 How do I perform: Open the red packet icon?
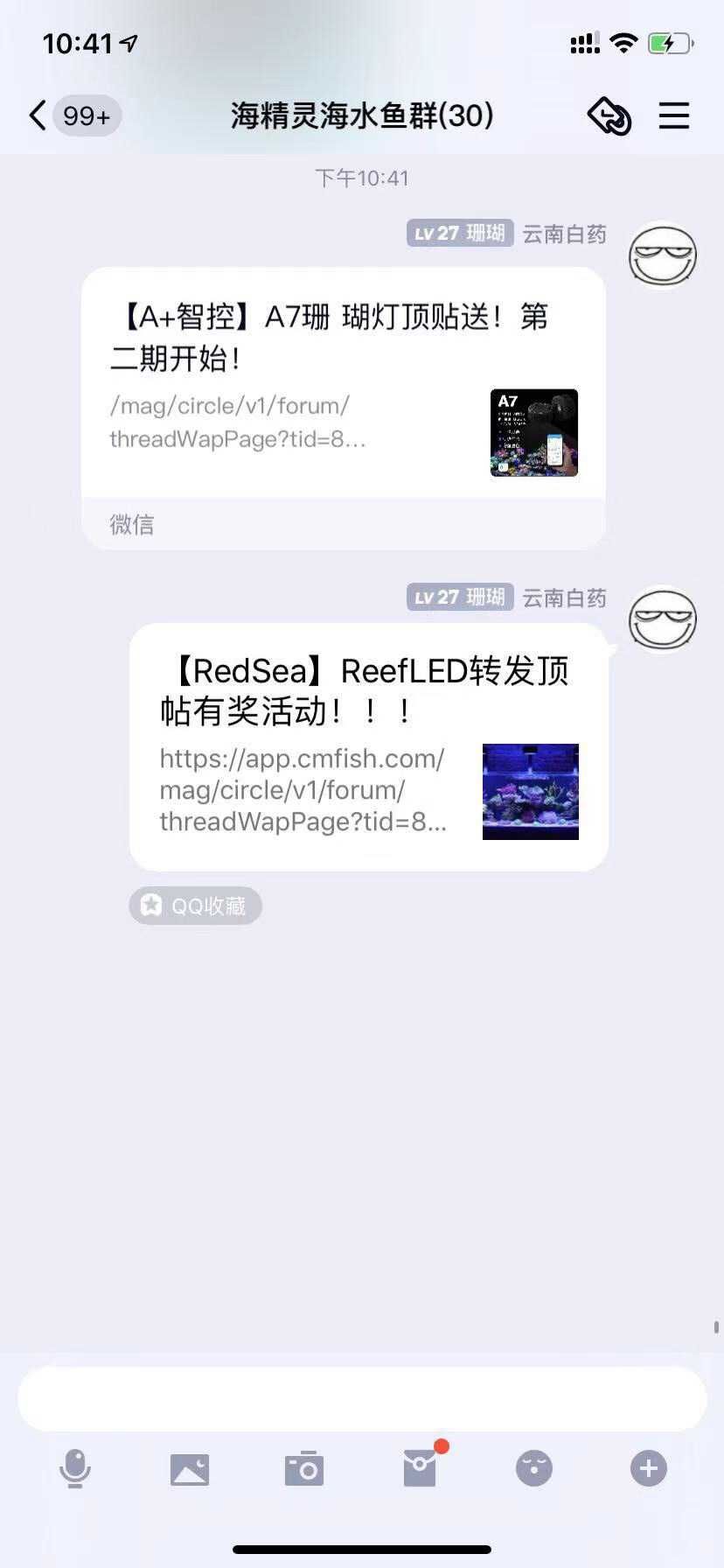420,1468
